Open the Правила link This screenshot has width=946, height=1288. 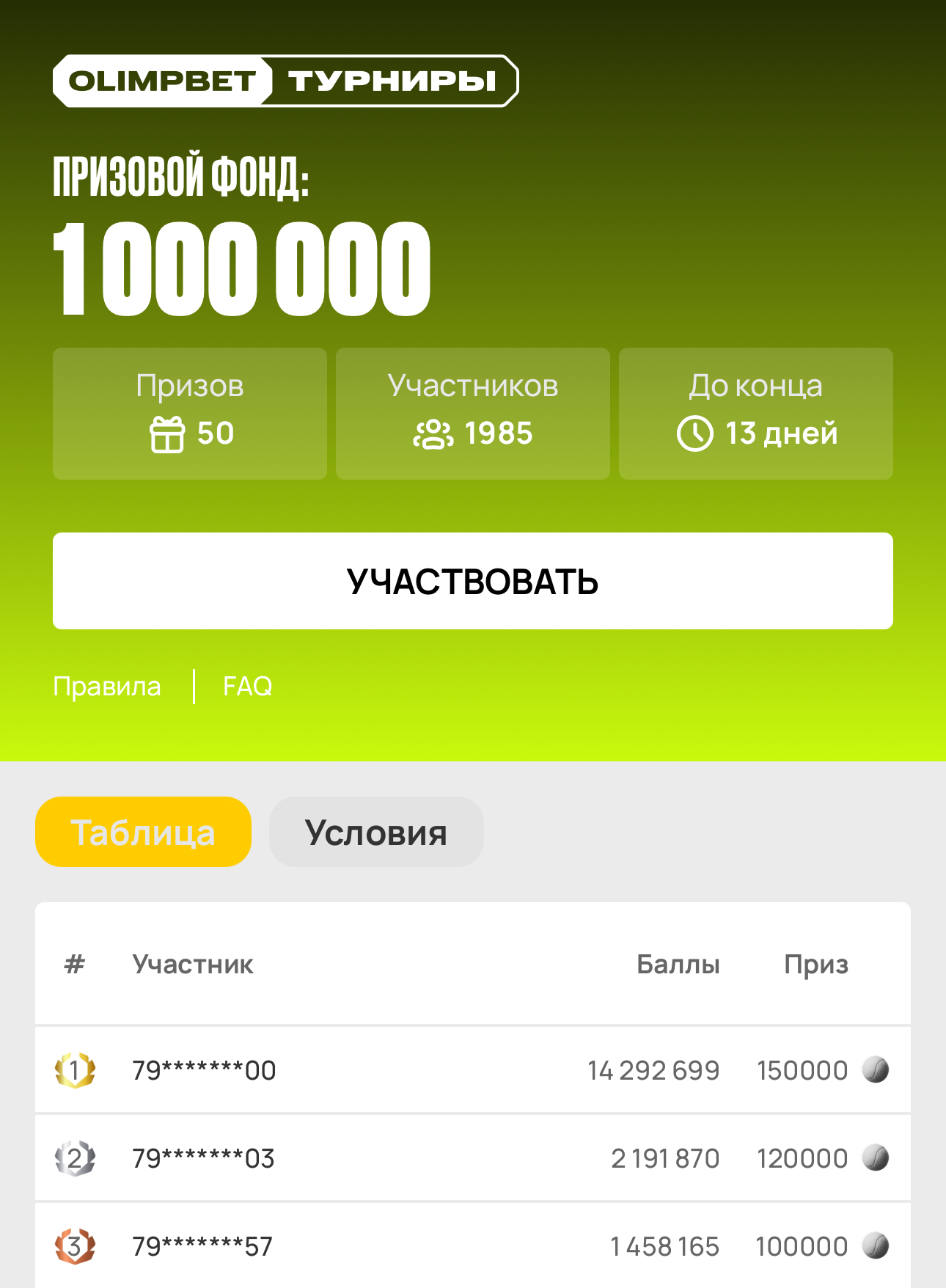(x=107, y=687)
